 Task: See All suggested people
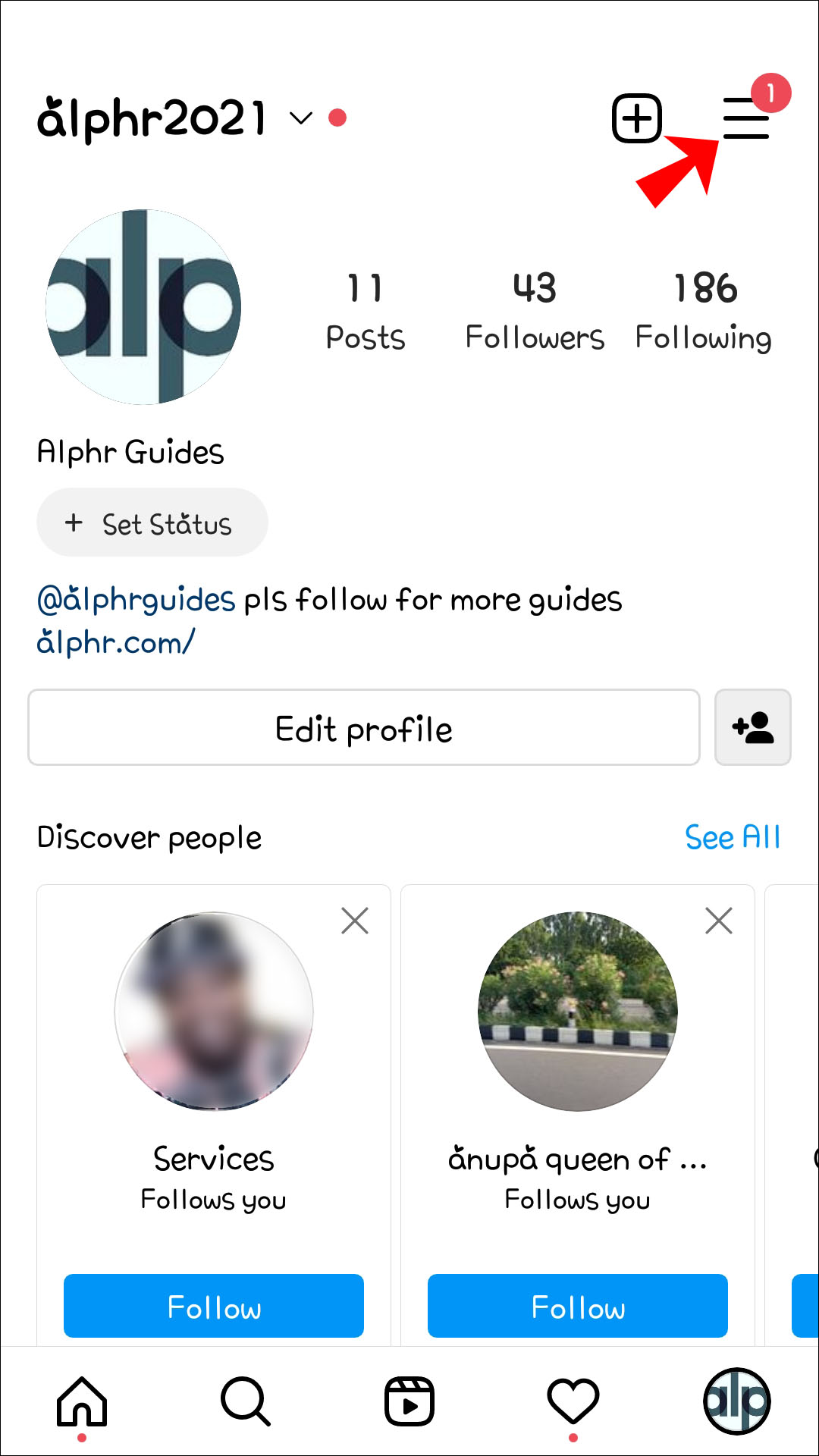(x=732, y=837)
